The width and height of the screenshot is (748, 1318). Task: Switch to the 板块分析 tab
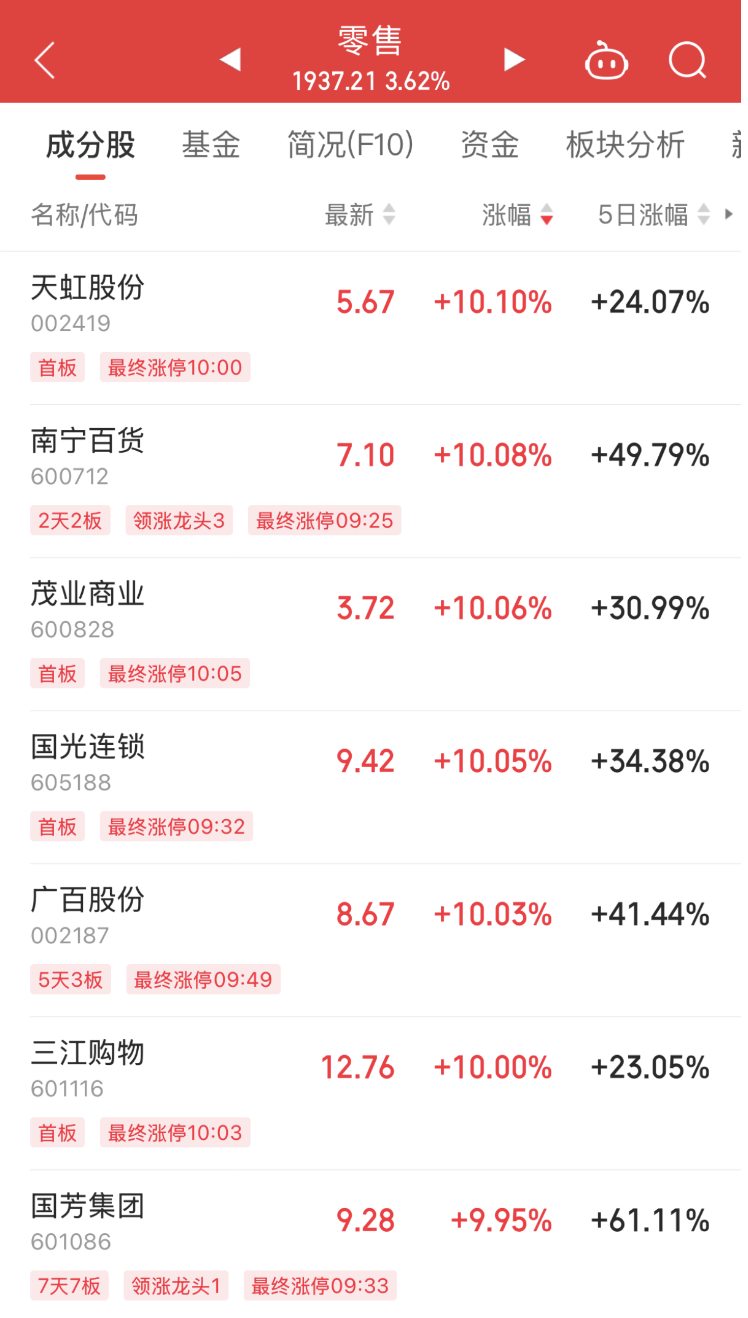[x=625, y=145]
